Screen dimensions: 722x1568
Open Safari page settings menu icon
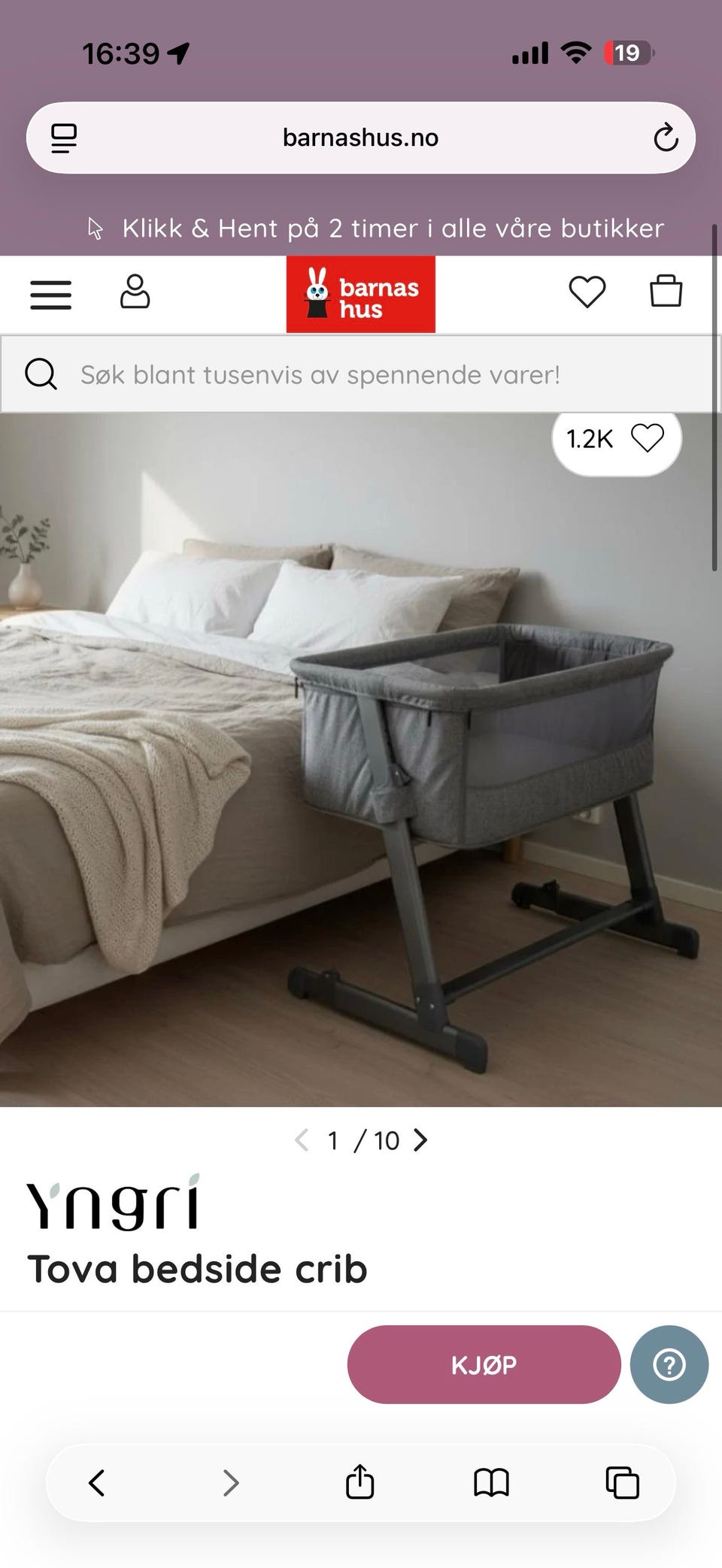tap(64, 138)
